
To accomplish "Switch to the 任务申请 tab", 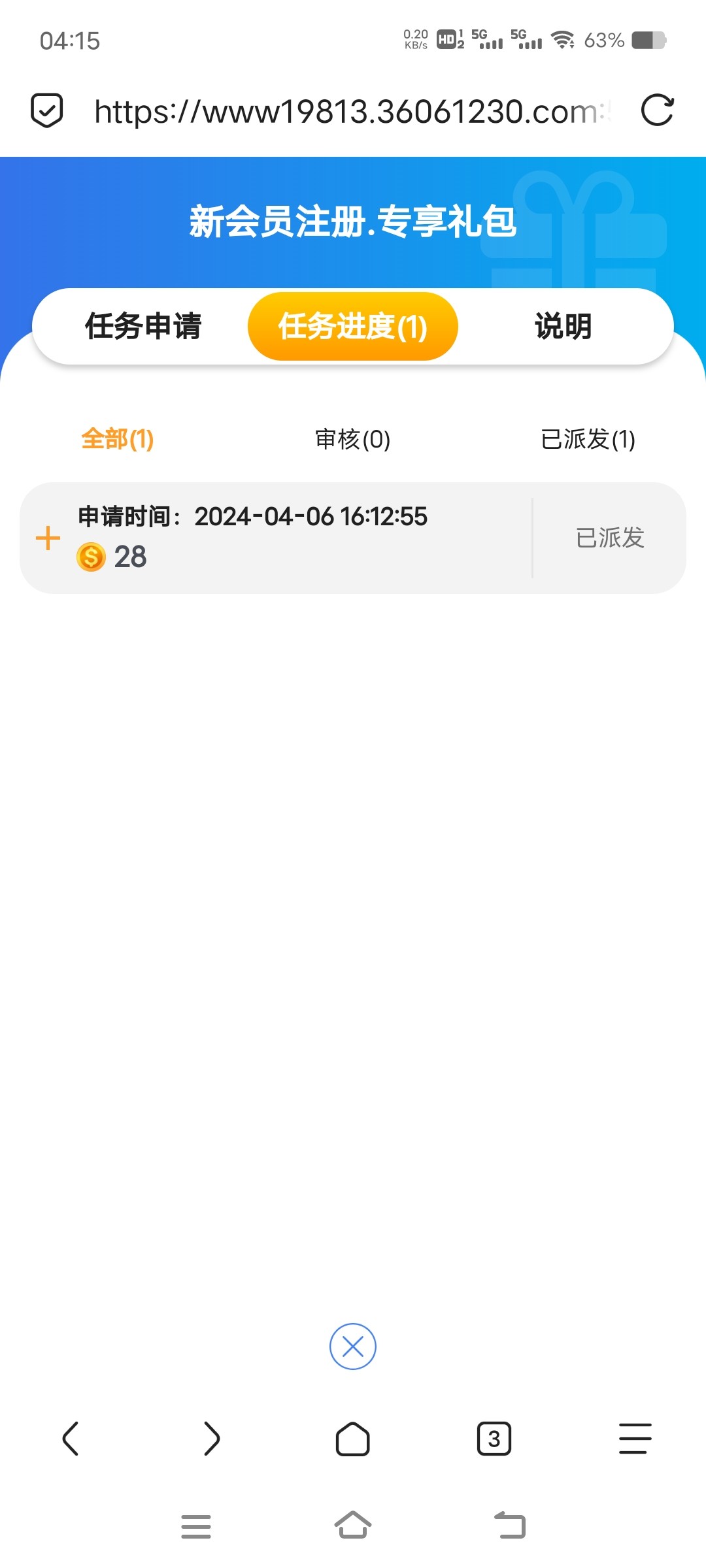I will click(x=143, y=325).
